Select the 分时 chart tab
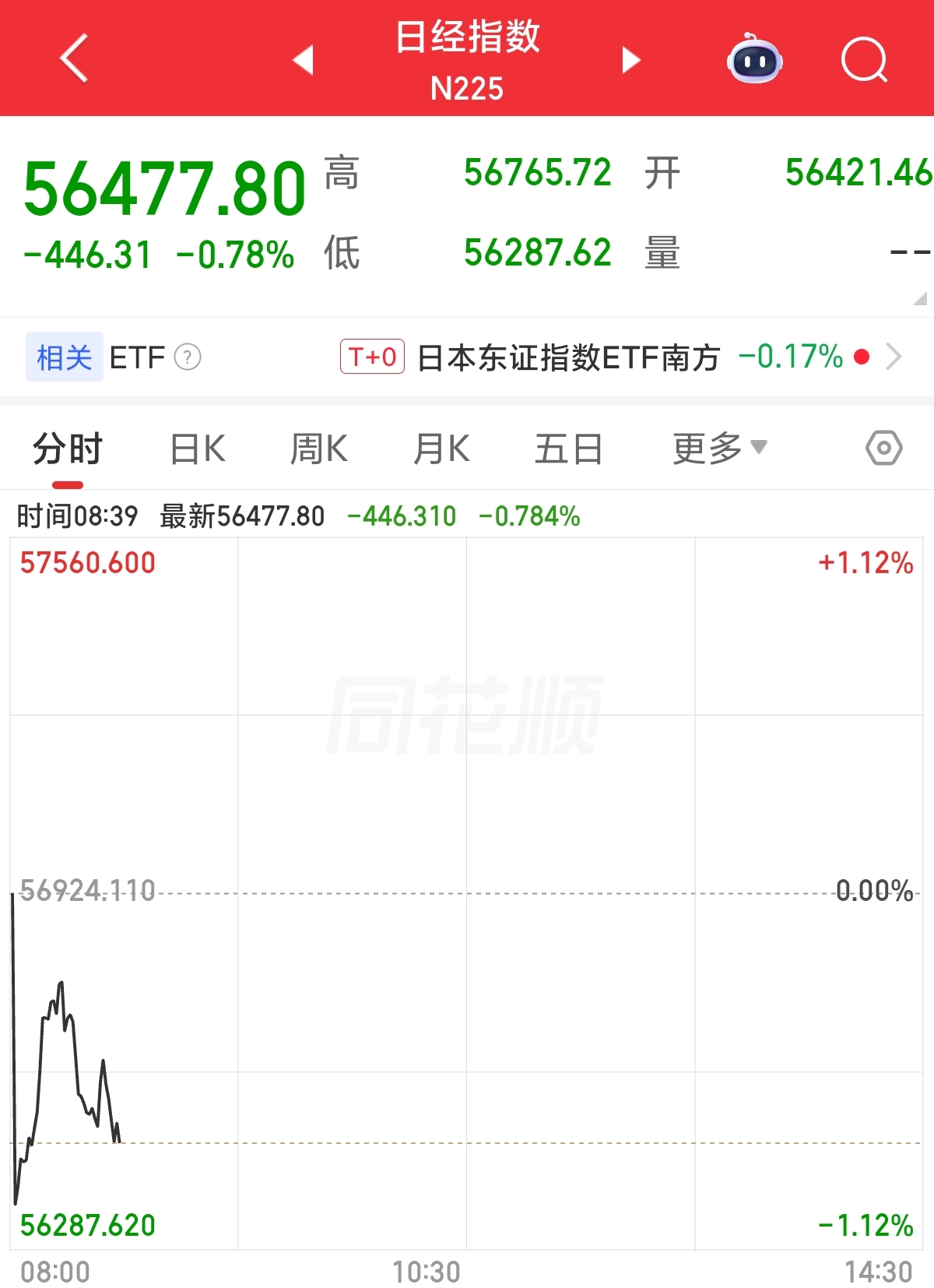The image size is (934, 1288). point(68,449)
